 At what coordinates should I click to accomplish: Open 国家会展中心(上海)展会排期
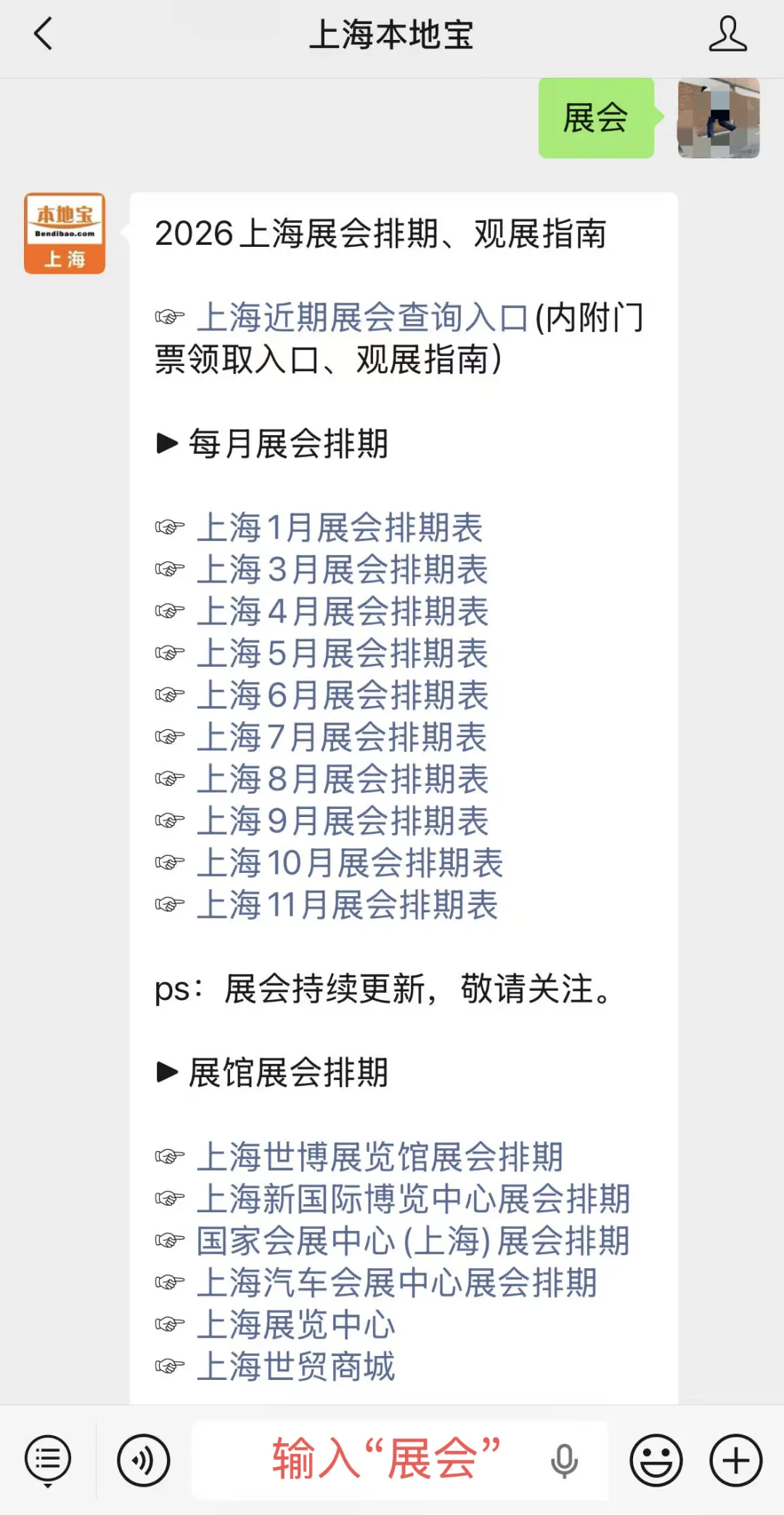413,1240
